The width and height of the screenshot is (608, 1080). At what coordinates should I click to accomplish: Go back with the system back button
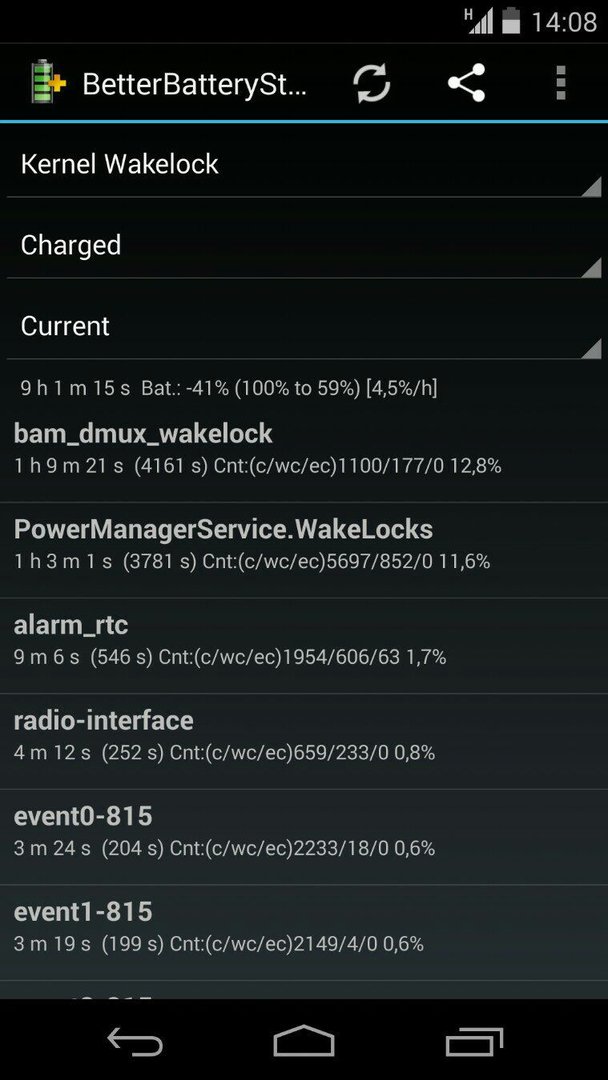click(x=135, y=1041)
